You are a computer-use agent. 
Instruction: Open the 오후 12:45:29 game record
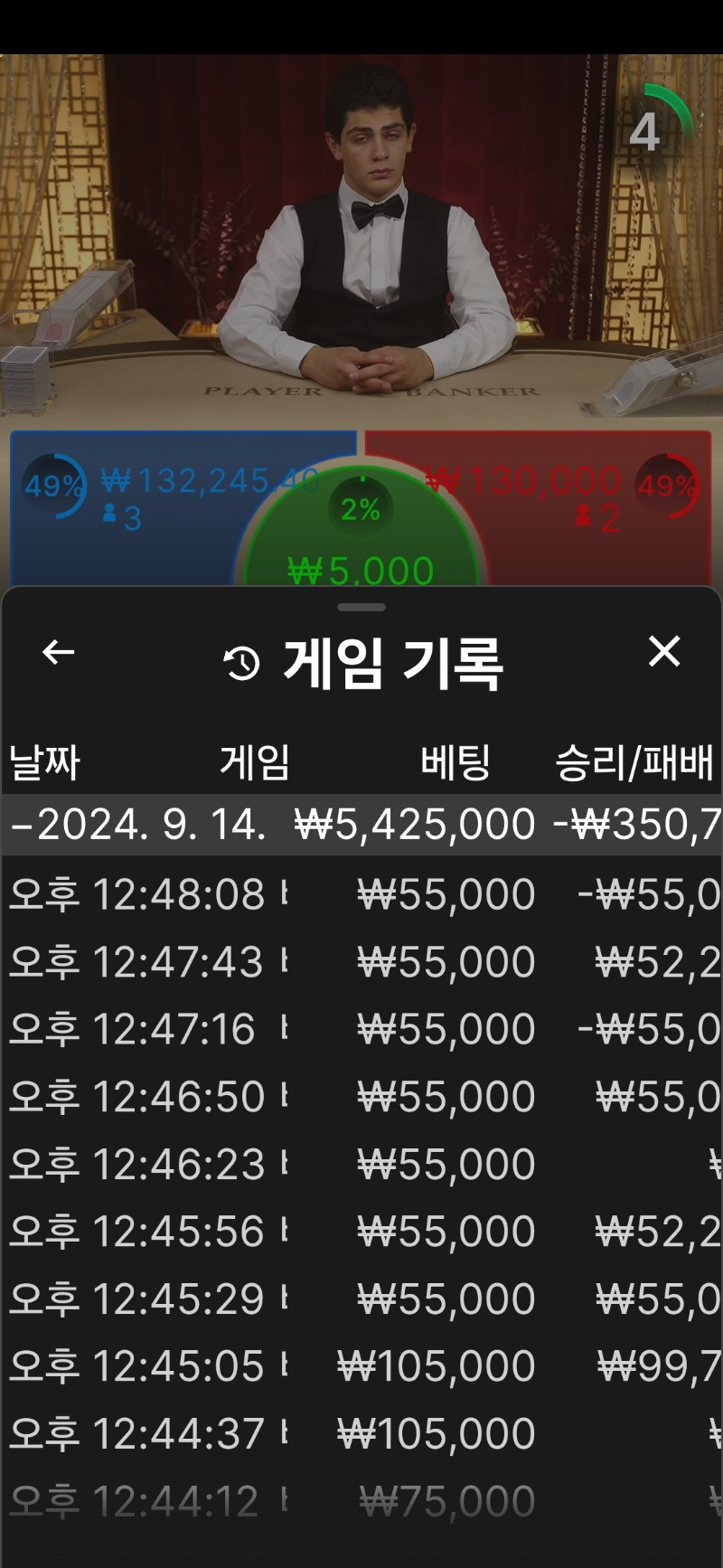pos(361,1299)
